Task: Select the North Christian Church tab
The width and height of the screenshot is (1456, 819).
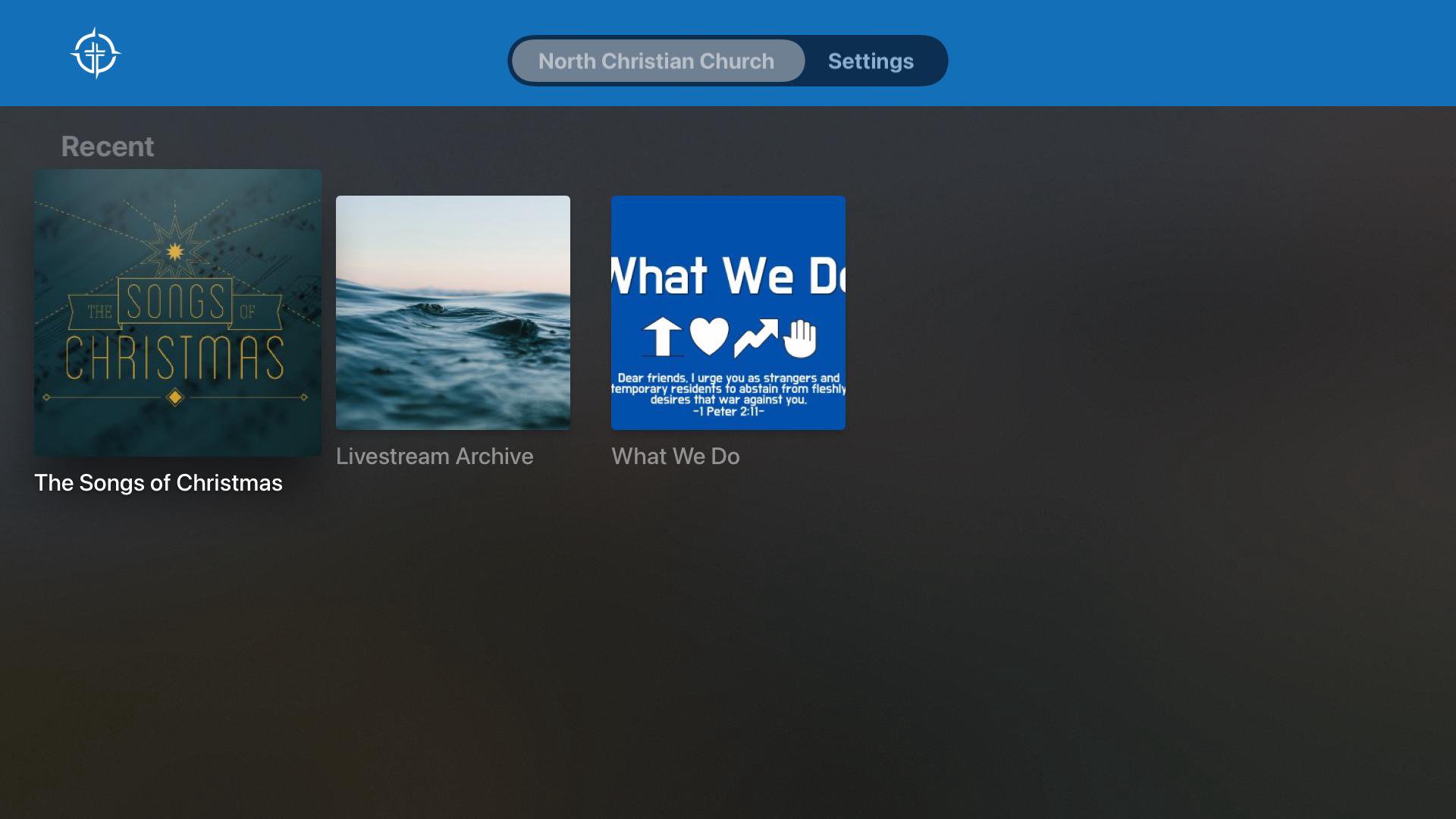Action: click(657, 61)
